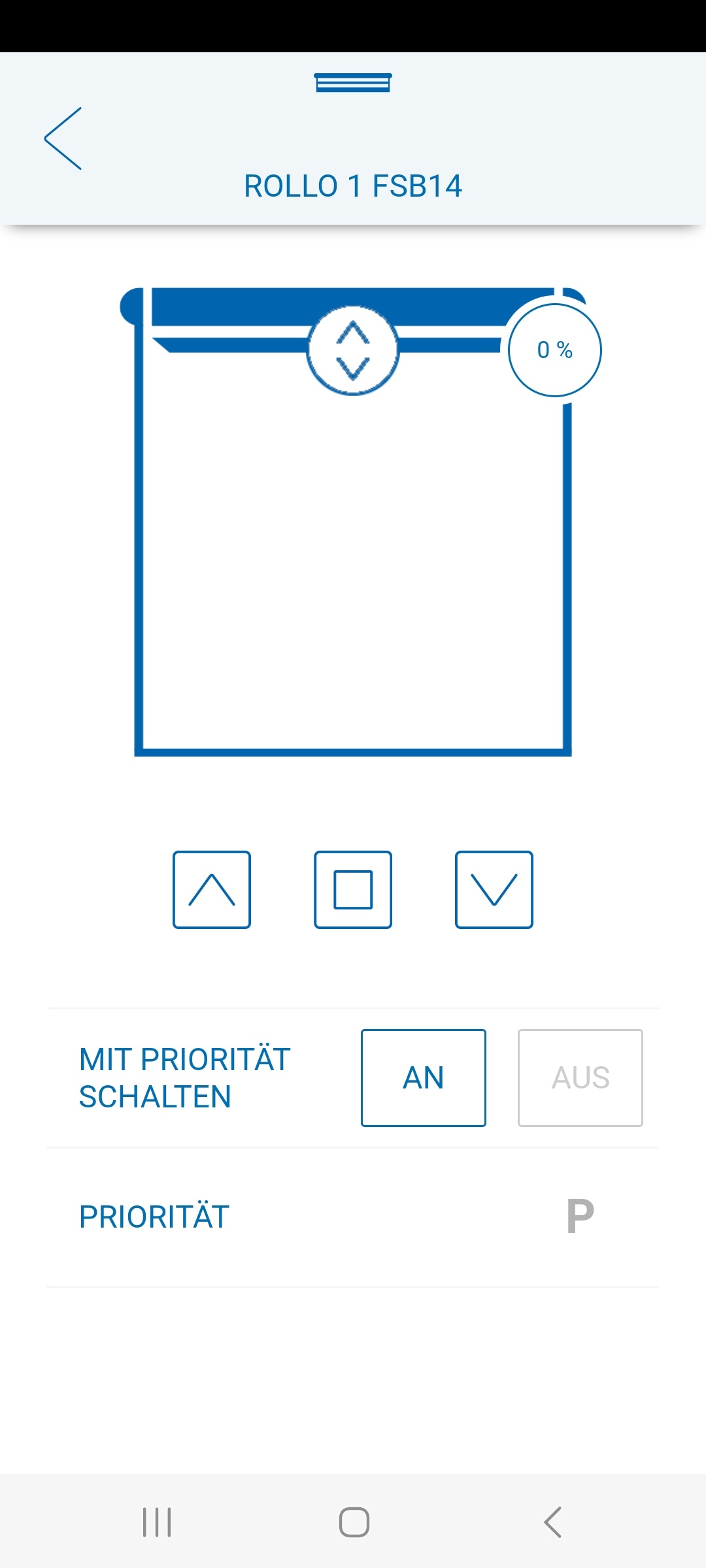Stop the roller blind

click(353, 890)
